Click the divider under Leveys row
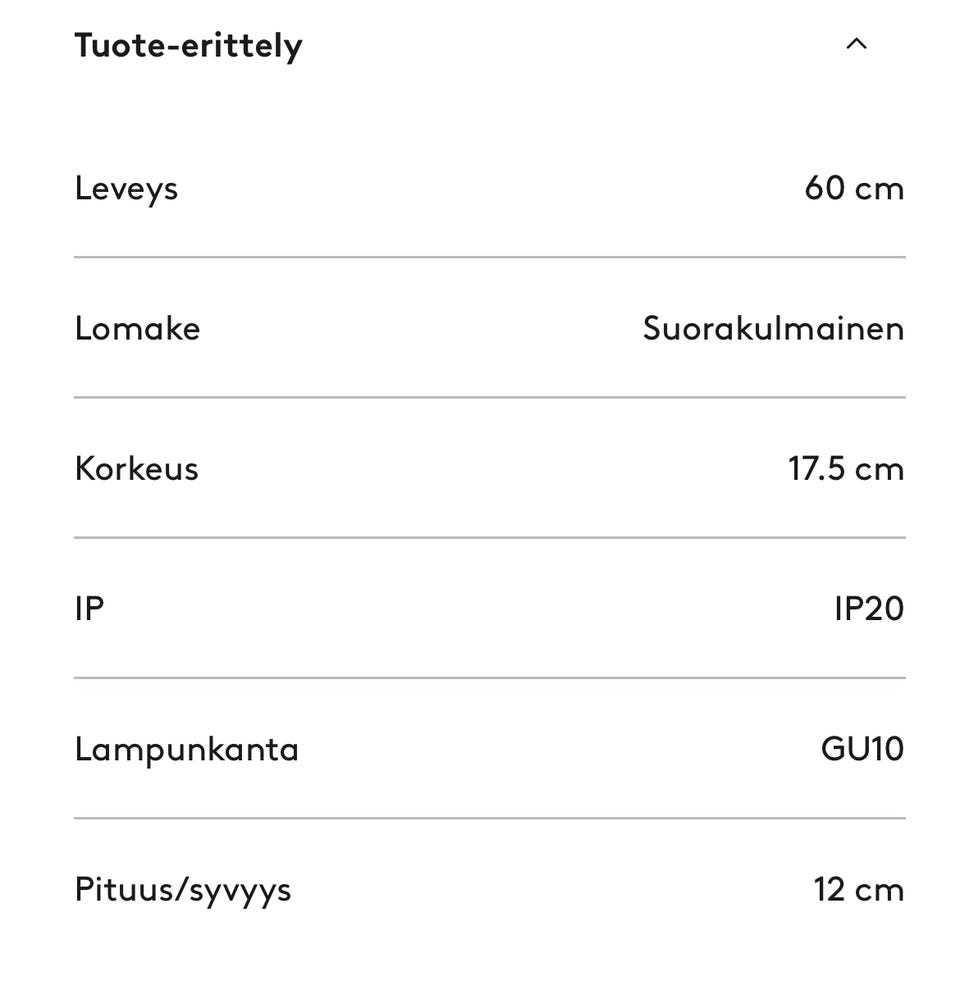 click(489, 258)
